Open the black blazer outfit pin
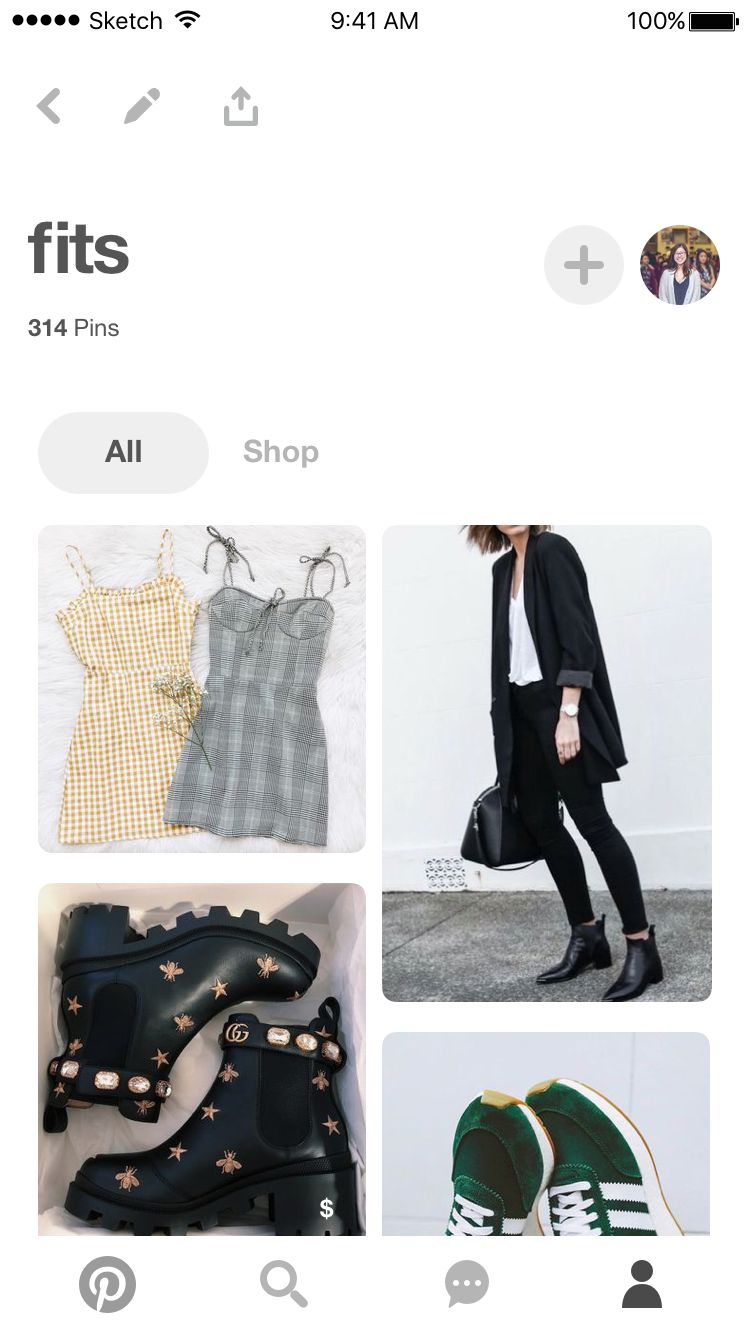This screenshot has height=1334, width=750. click(547, 763)
